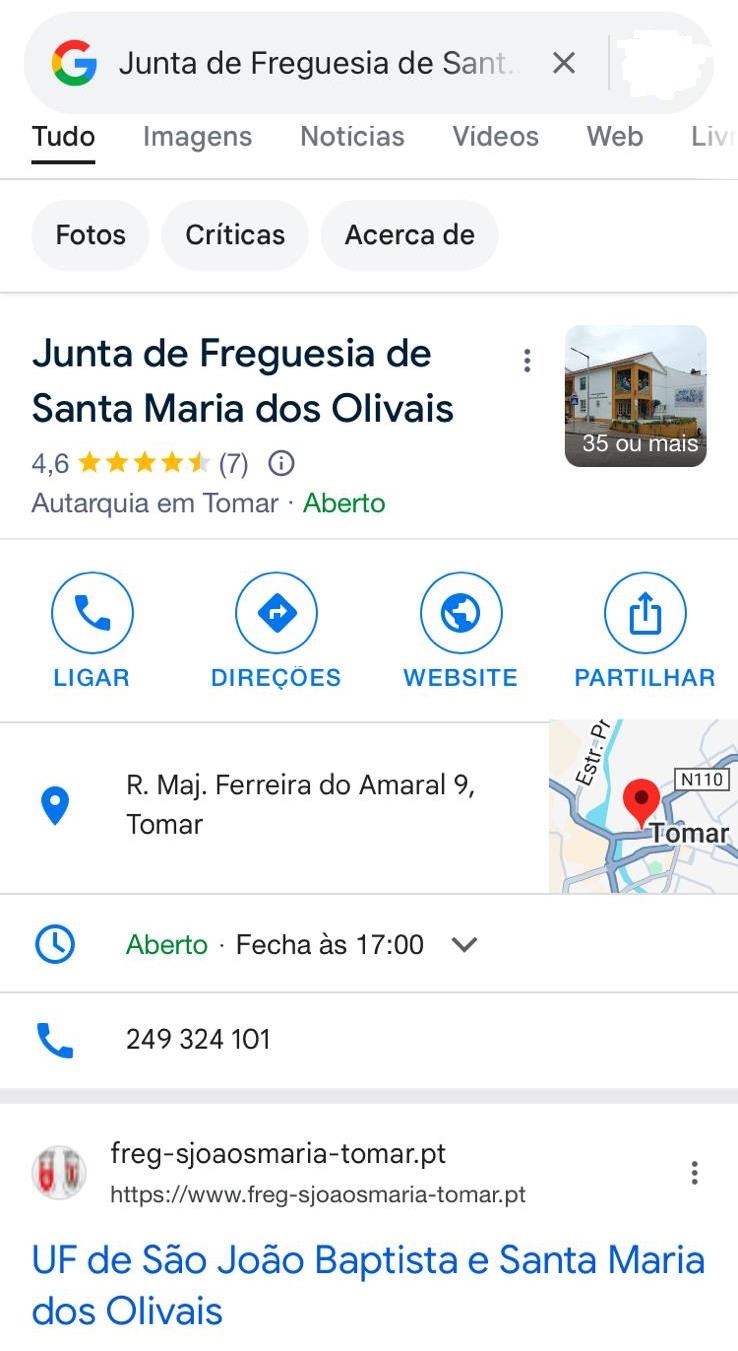Open the Vídeos tab
738x1351 pixels.
[x=495, y=136]
